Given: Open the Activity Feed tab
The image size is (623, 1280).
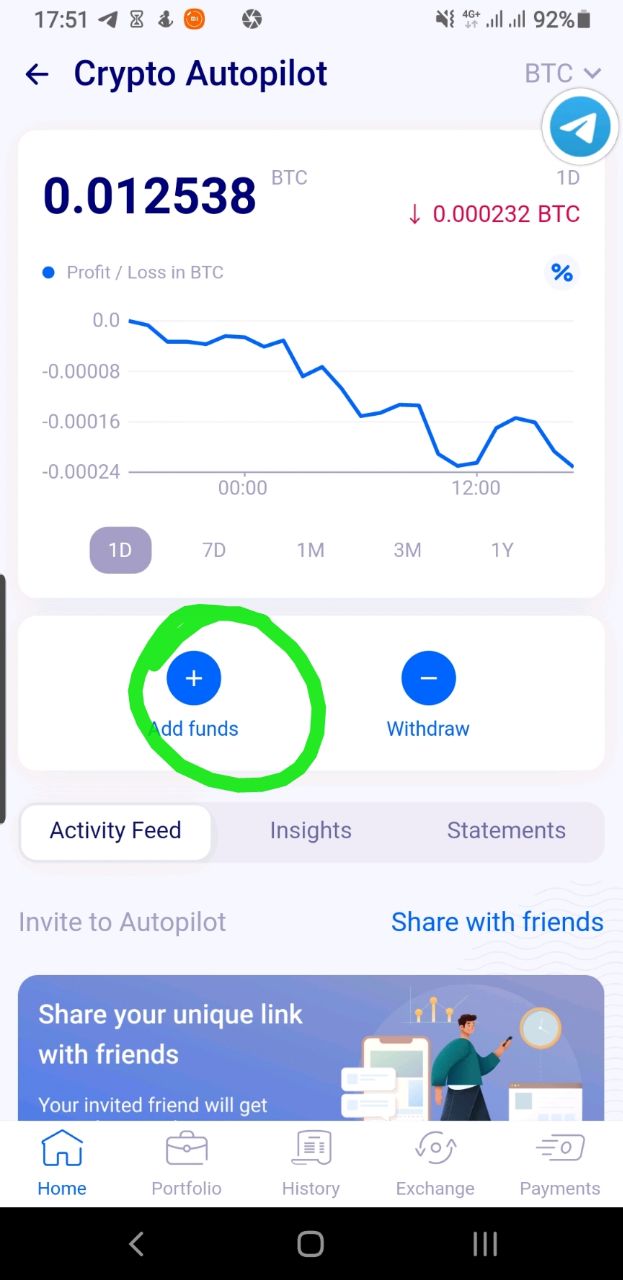Looking at the screenshot, I should click(x=116, y=831).
